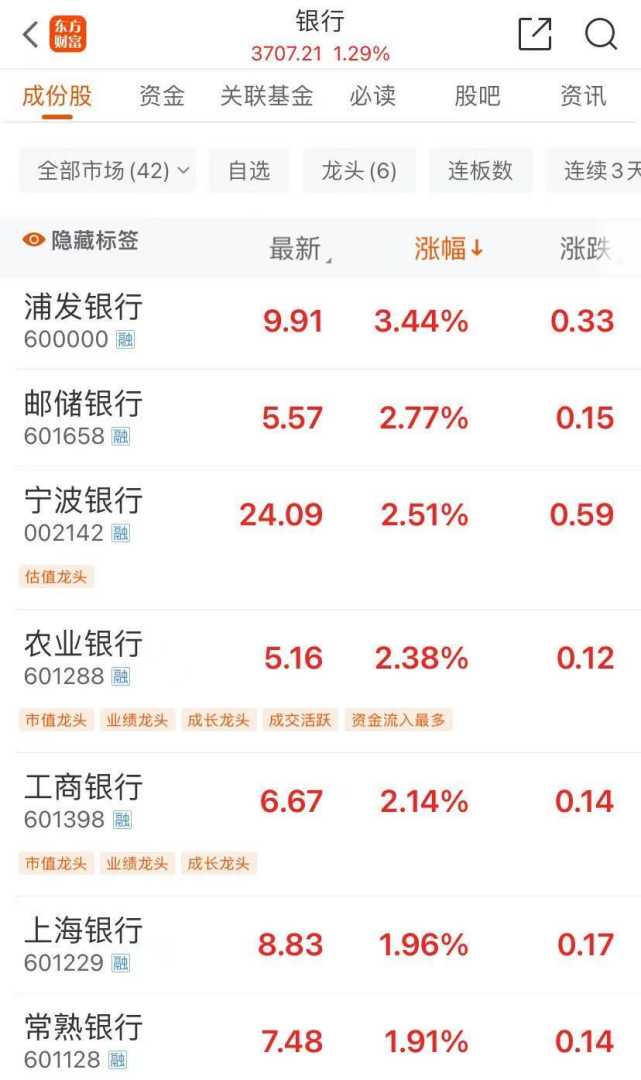Open 邮储银行 stock details

click(83, 417)
